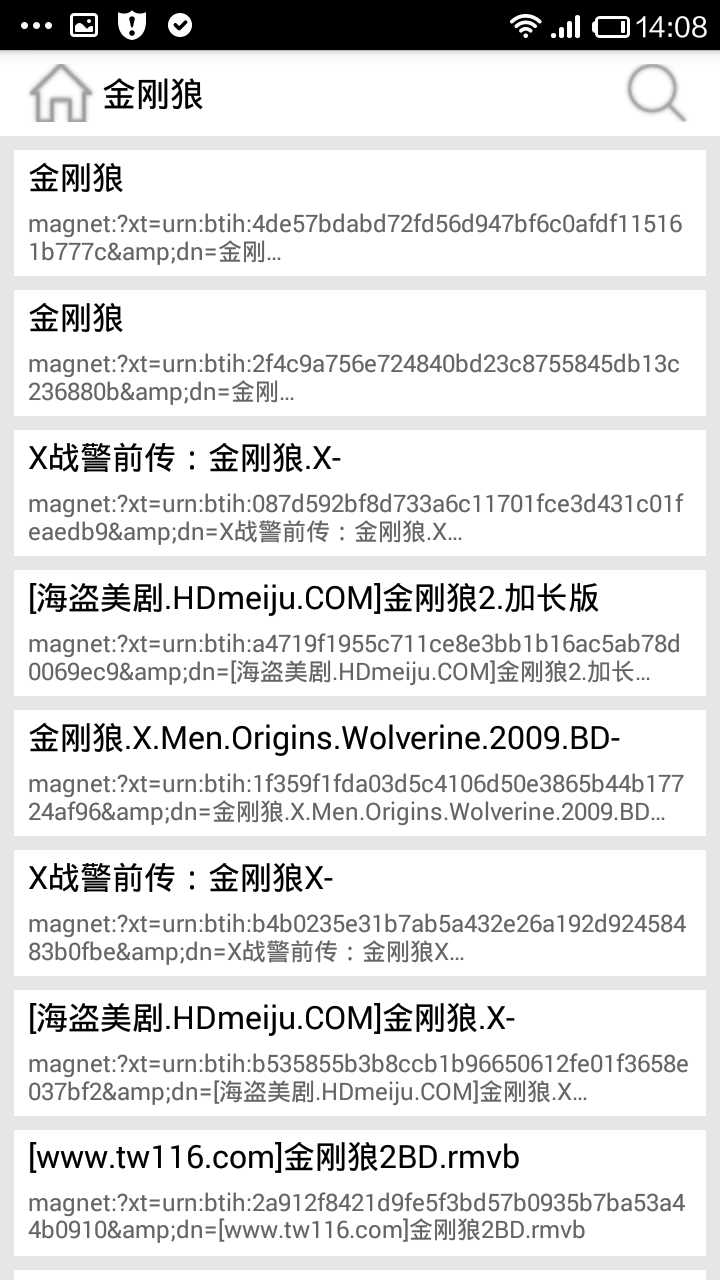Open the HDmeiju 金刚狼.X- result

pyautogui.click(x=360, y=1053)
